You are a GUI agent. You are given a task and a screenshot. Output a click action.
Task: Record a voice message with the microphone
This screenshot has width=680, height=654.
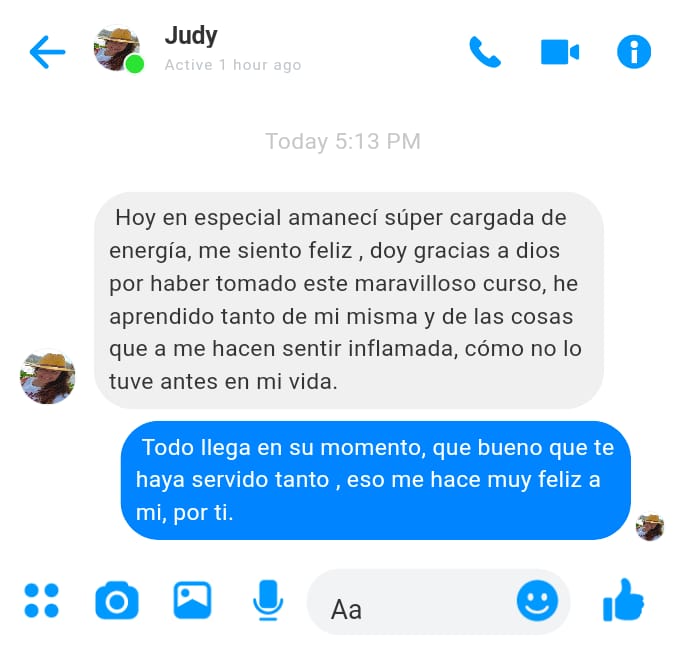pyautogui.click(x=266, y=600)
